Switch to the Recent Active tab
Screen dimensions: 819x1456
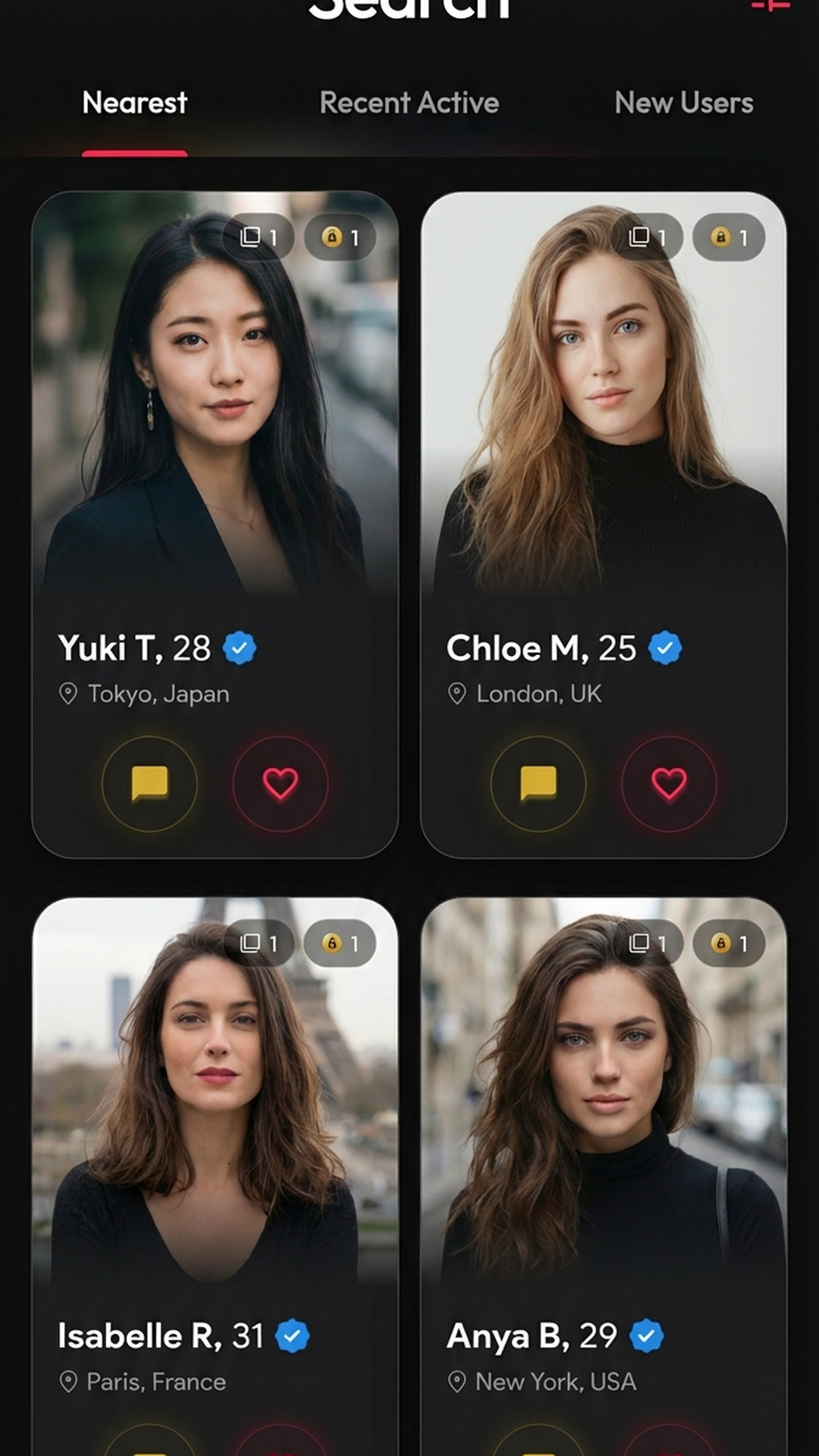point(409,103)
